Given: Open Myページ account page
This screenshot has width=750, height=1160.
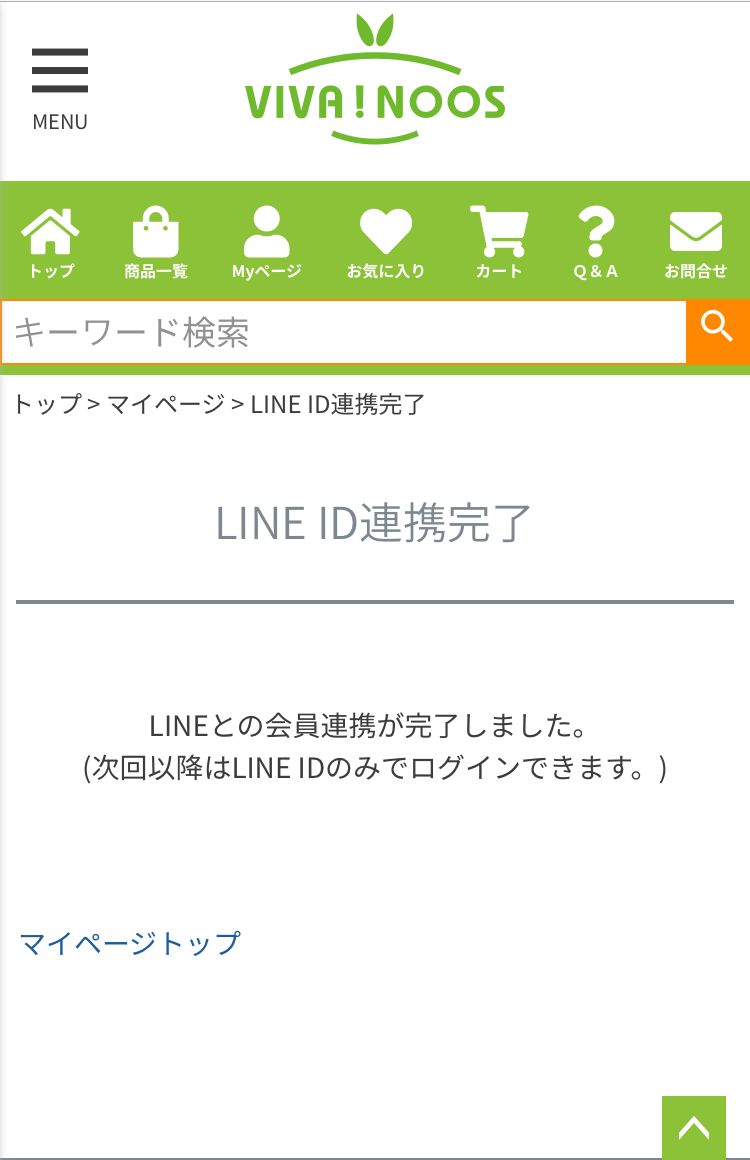Looking at the screenshot, I should 266,243.
